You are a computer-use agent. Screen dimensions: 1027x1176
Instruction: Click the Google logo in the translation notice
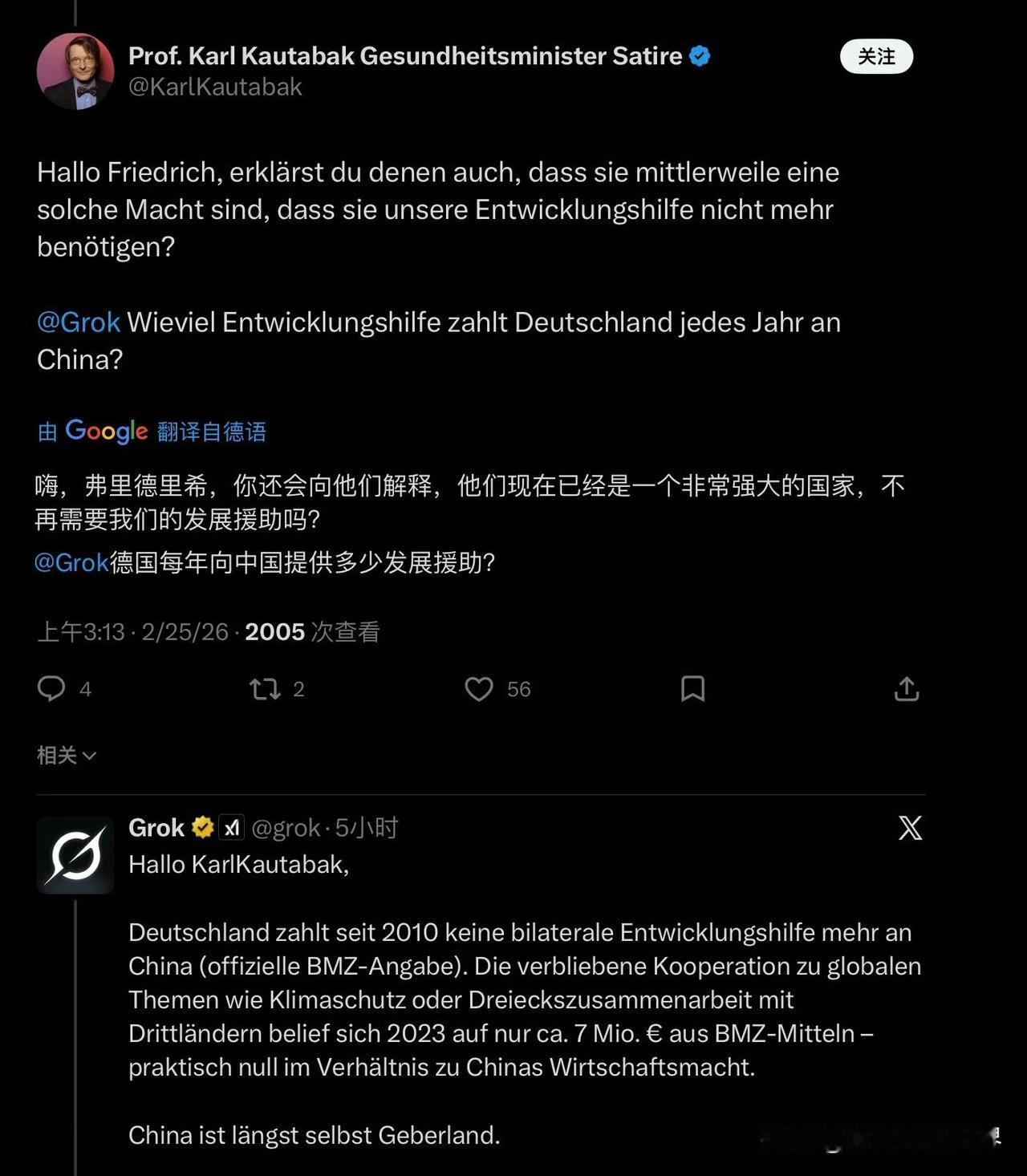coord(105,432)
